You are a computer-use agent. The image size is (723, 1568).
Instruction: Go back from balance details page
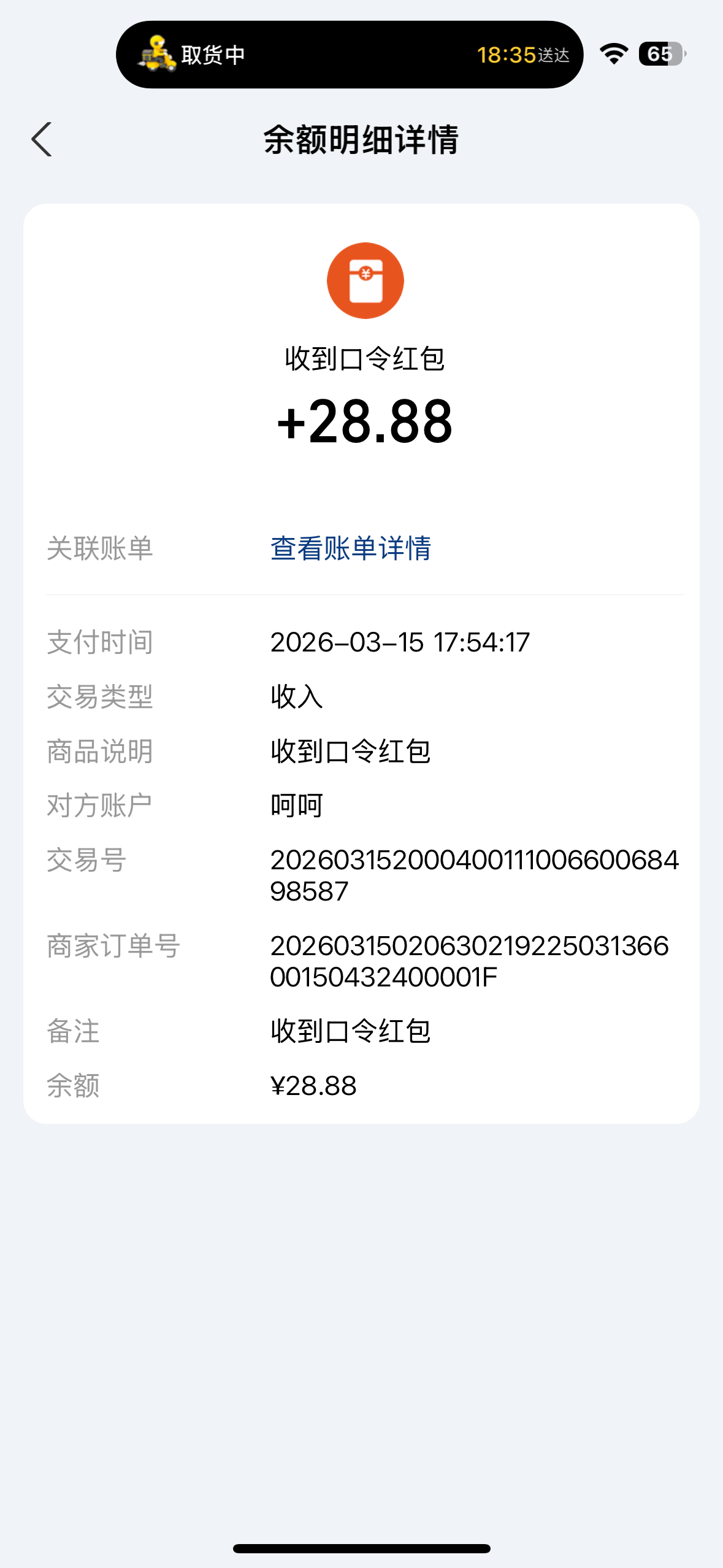click(x=42, y=140)
